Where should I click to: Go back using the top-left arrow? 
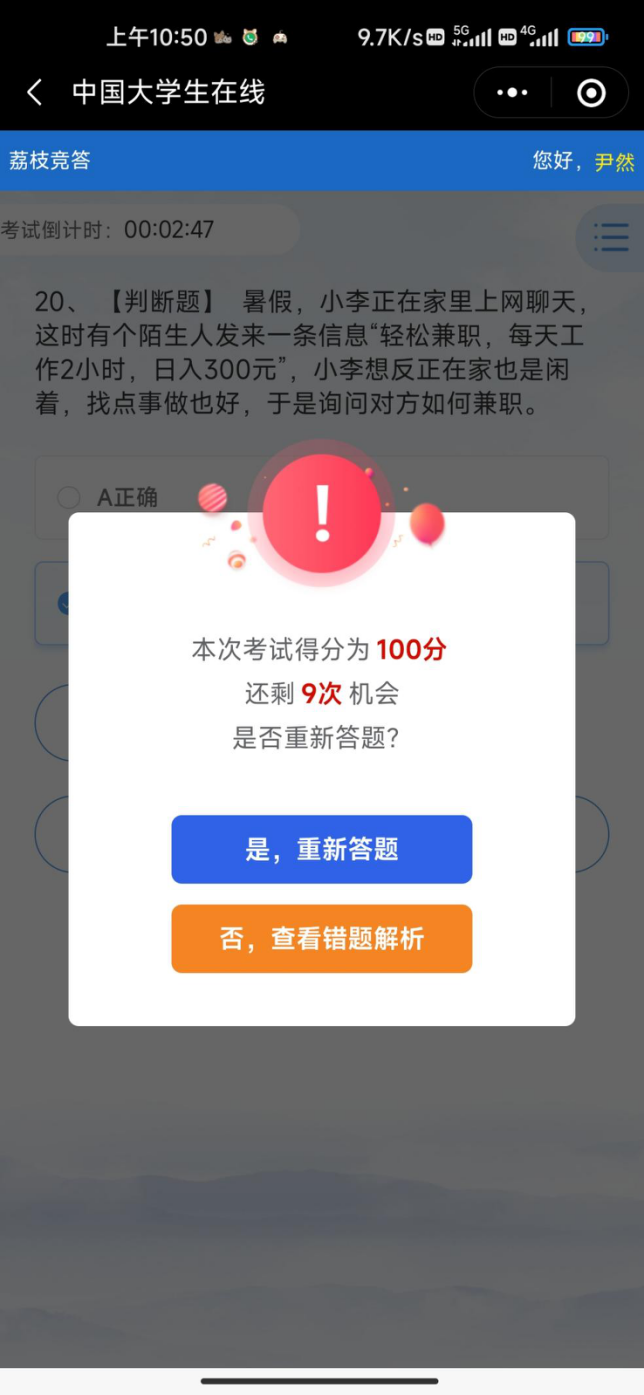[35, 93]
